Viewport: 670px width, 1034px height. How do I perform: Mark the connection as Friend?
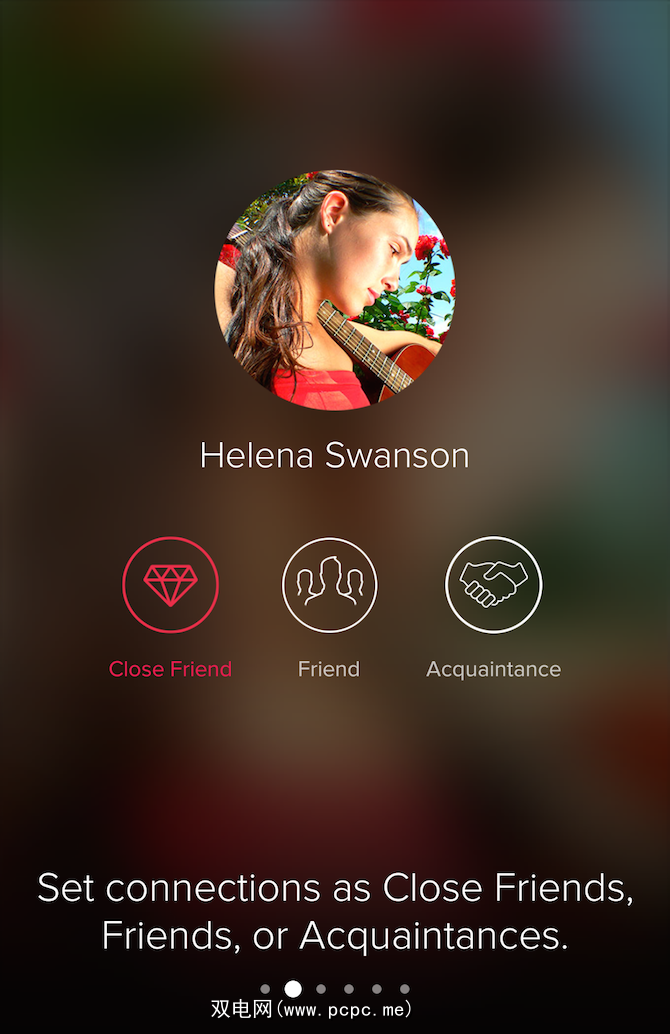330,585
